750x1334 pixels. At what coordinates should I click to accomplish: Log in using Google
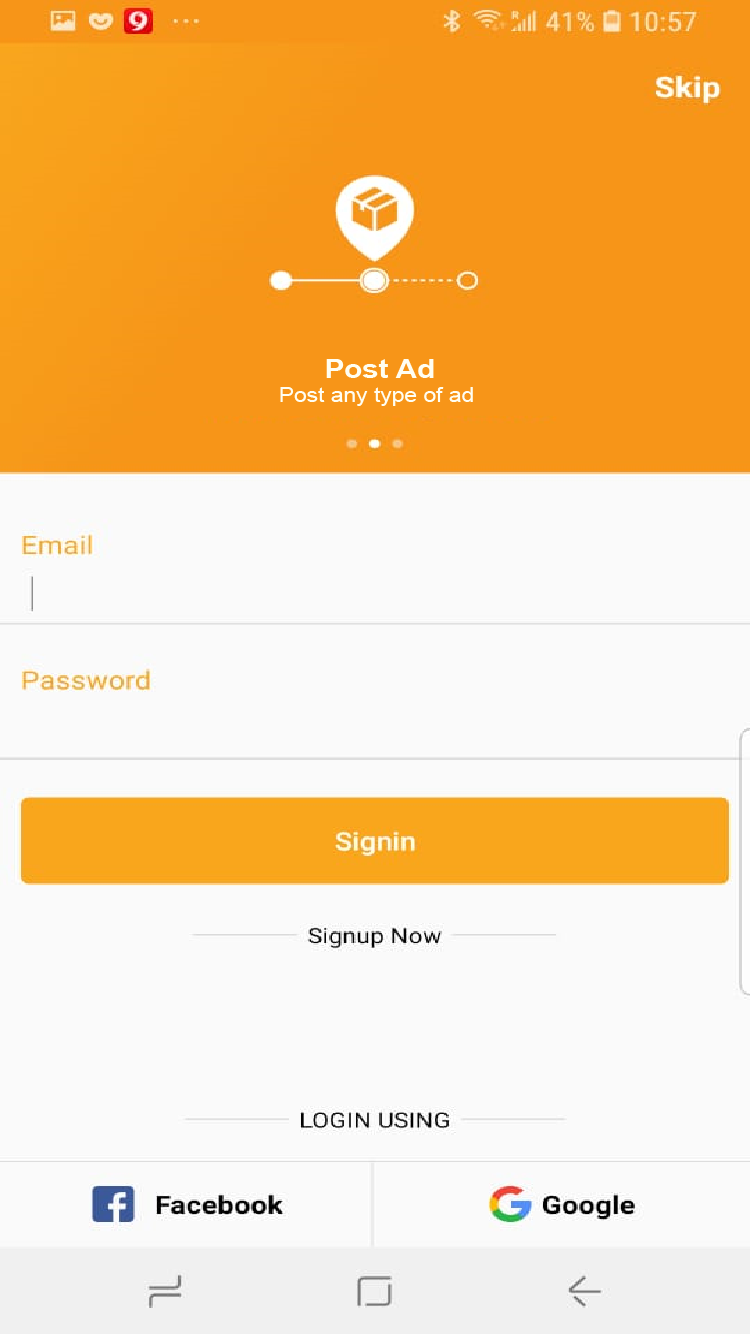(x=562, y=1204)
